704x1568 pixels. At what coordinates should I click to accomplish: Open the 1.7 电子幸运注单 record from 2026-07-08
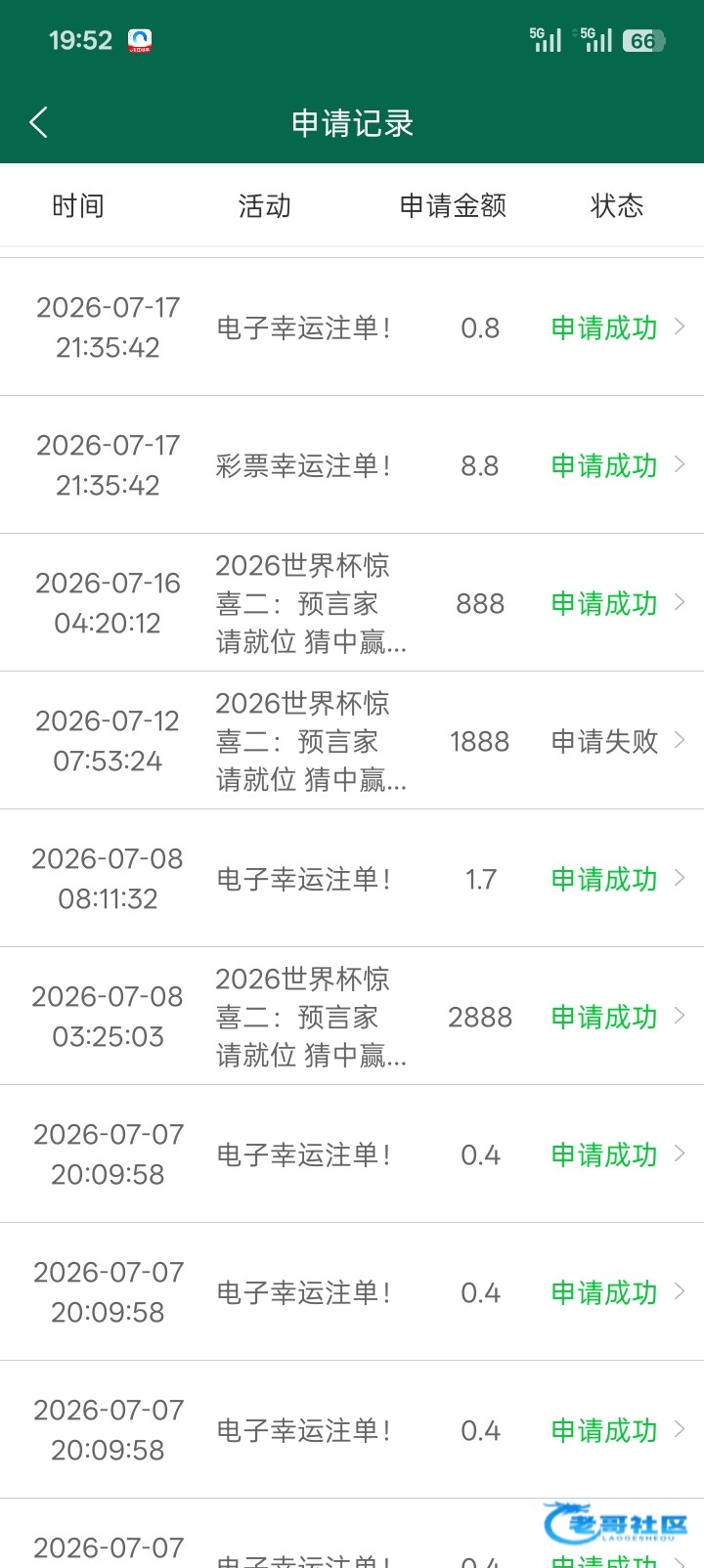tap(352, 879)
